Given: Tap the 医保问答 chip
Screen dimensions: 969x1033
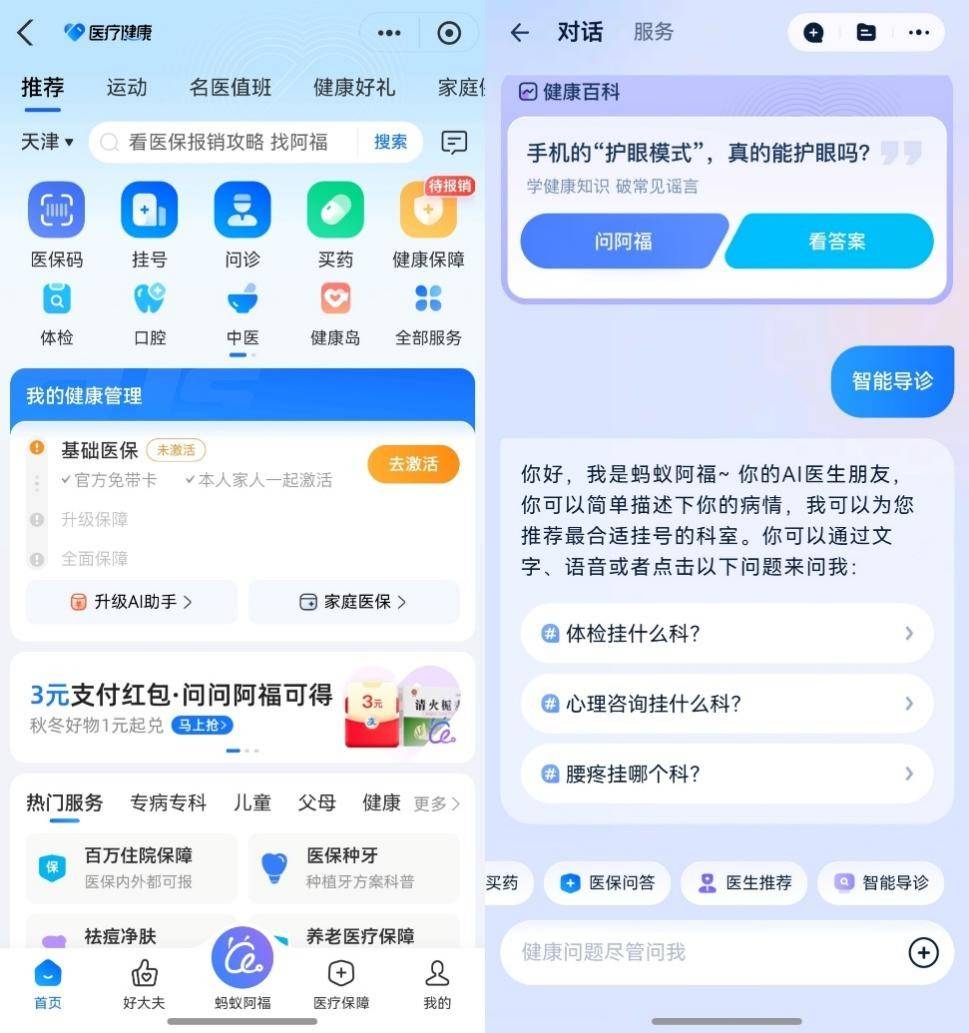Looking at the screenshot, I should pyautogui.click(x=607, y=883).
